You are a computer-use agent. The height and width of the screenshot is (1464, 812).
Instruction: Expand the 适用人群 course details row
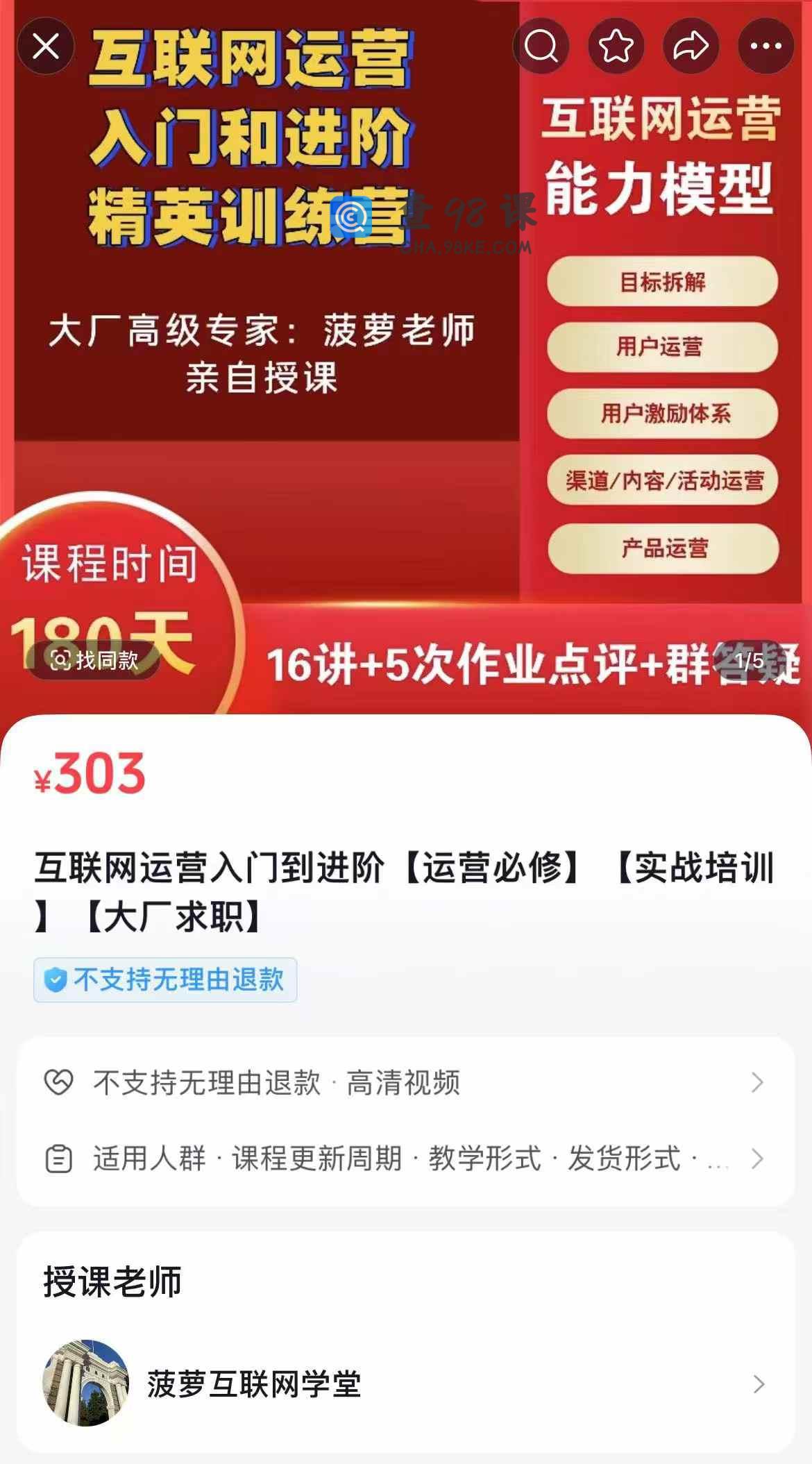coord(405,1159)
